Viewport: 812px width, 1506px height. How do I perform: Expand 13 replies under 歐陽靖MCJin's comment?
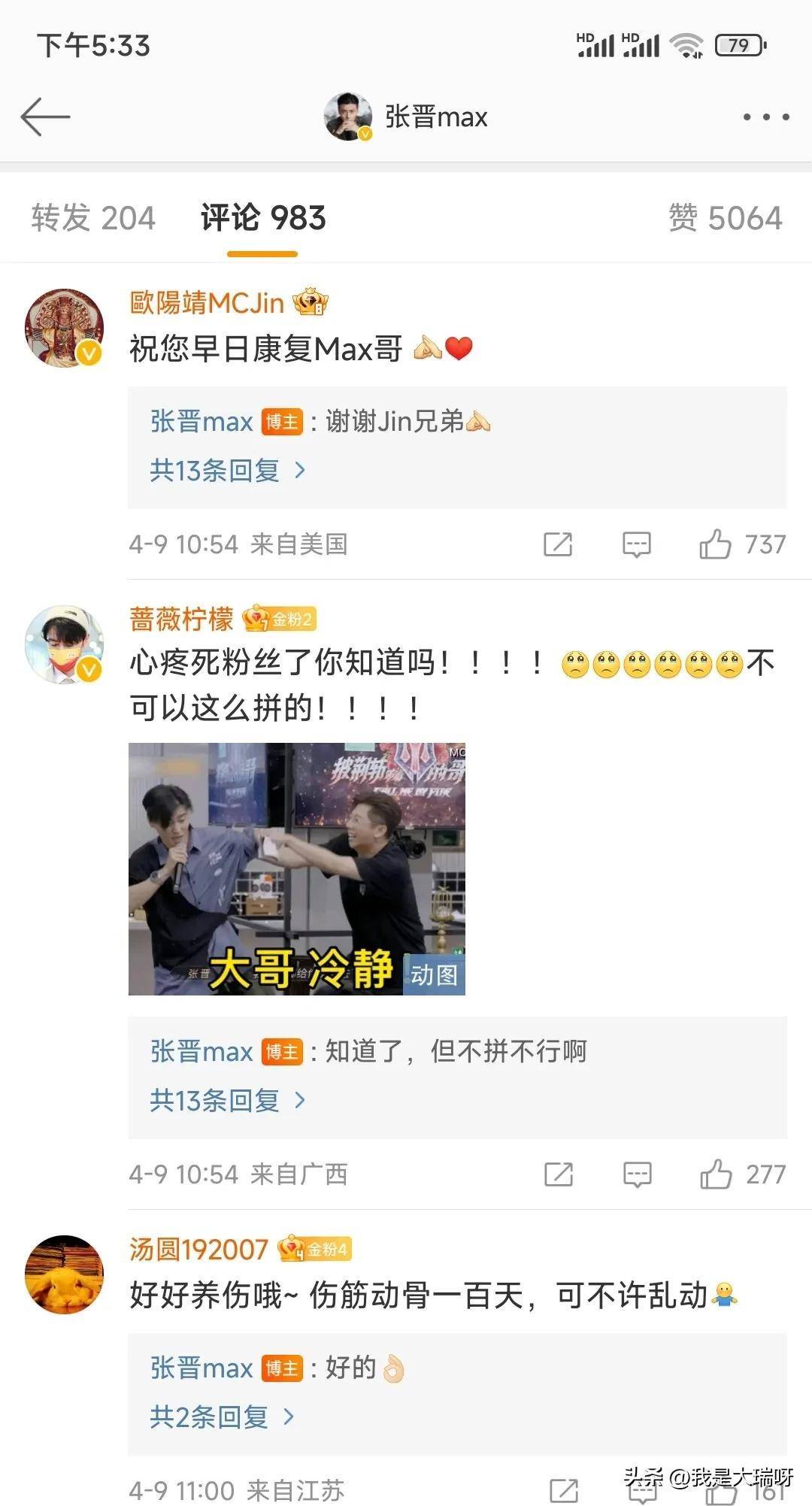coord(227,471)
